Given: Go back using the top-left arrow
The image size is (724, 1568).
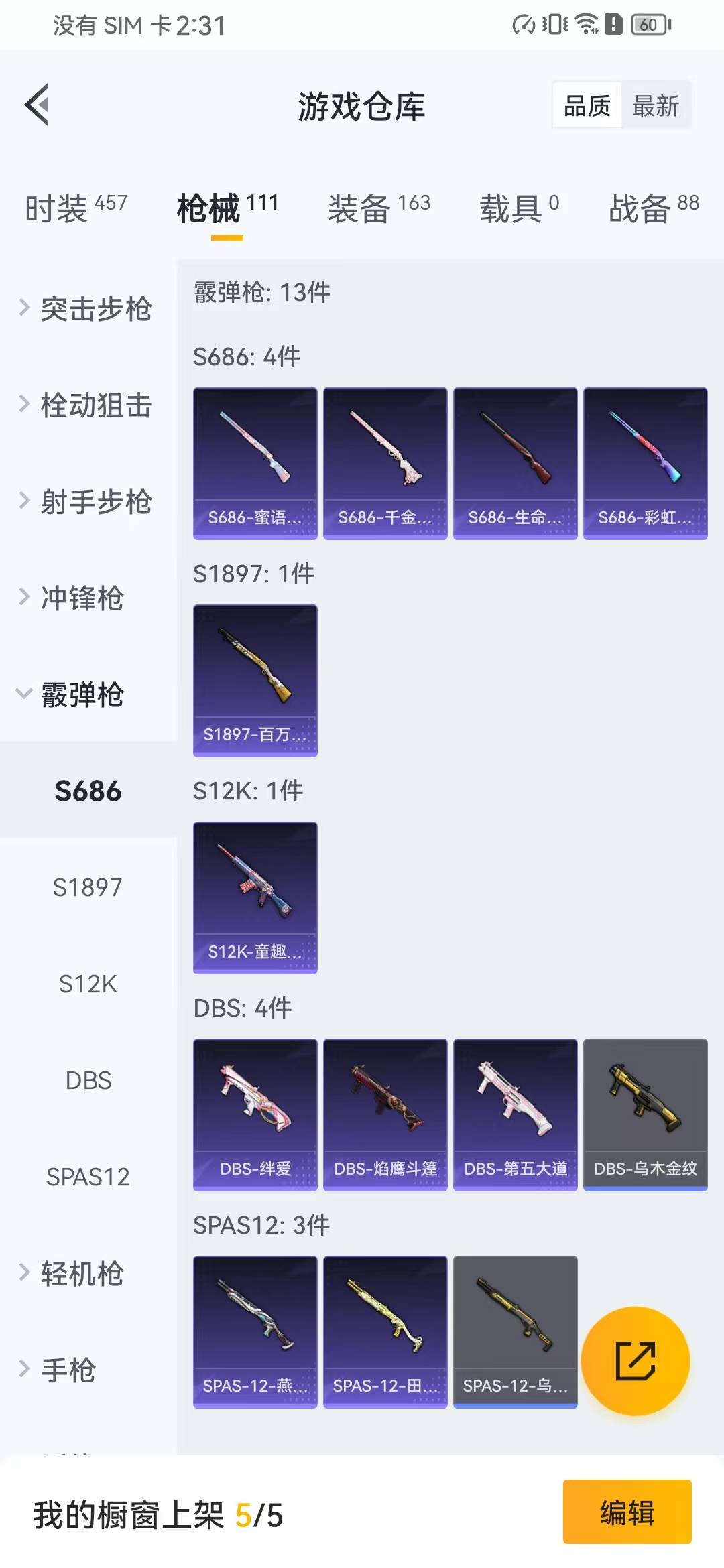Looking at the screenshot, I should point(38,105).
